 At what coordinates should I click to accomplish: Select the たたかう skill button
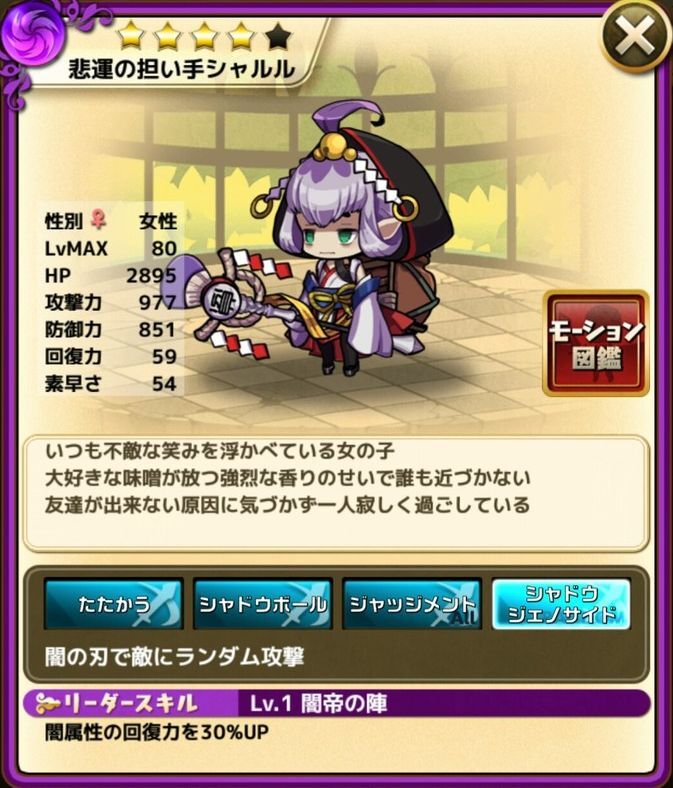(x=112, y=604)
